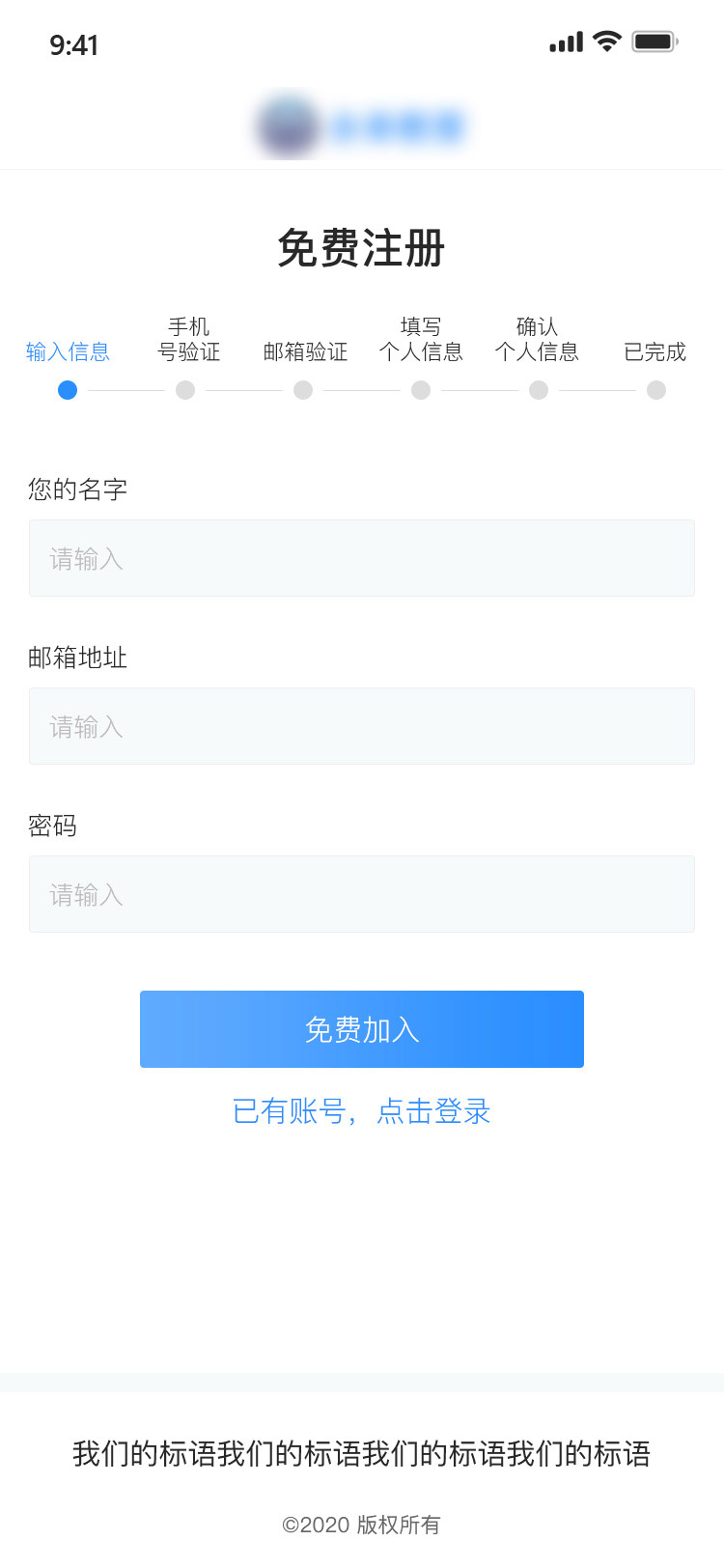Select the 密码 password input field
This screenshot has width=724, height=1568.
(362, 894)
